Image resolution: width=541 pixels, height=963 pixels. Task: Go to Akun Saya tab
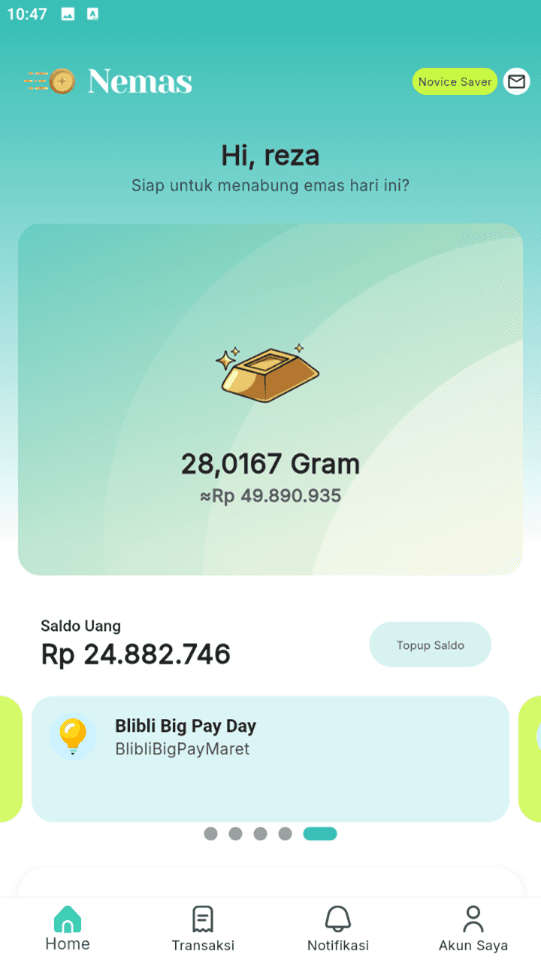click(473, 928)
